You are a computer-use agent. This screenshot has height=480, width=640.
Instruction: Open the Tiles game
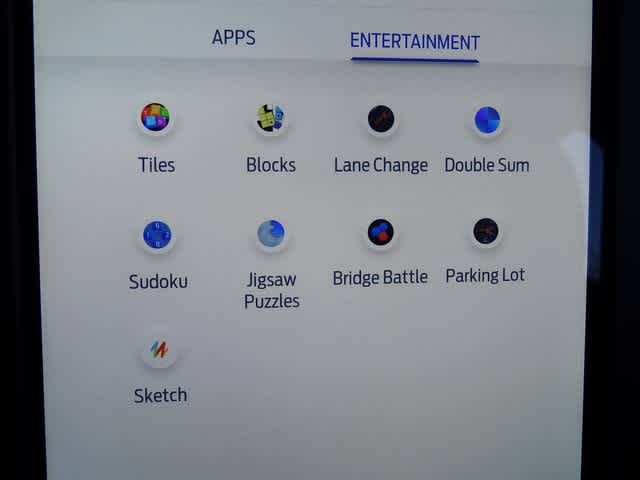coord(155,120)
